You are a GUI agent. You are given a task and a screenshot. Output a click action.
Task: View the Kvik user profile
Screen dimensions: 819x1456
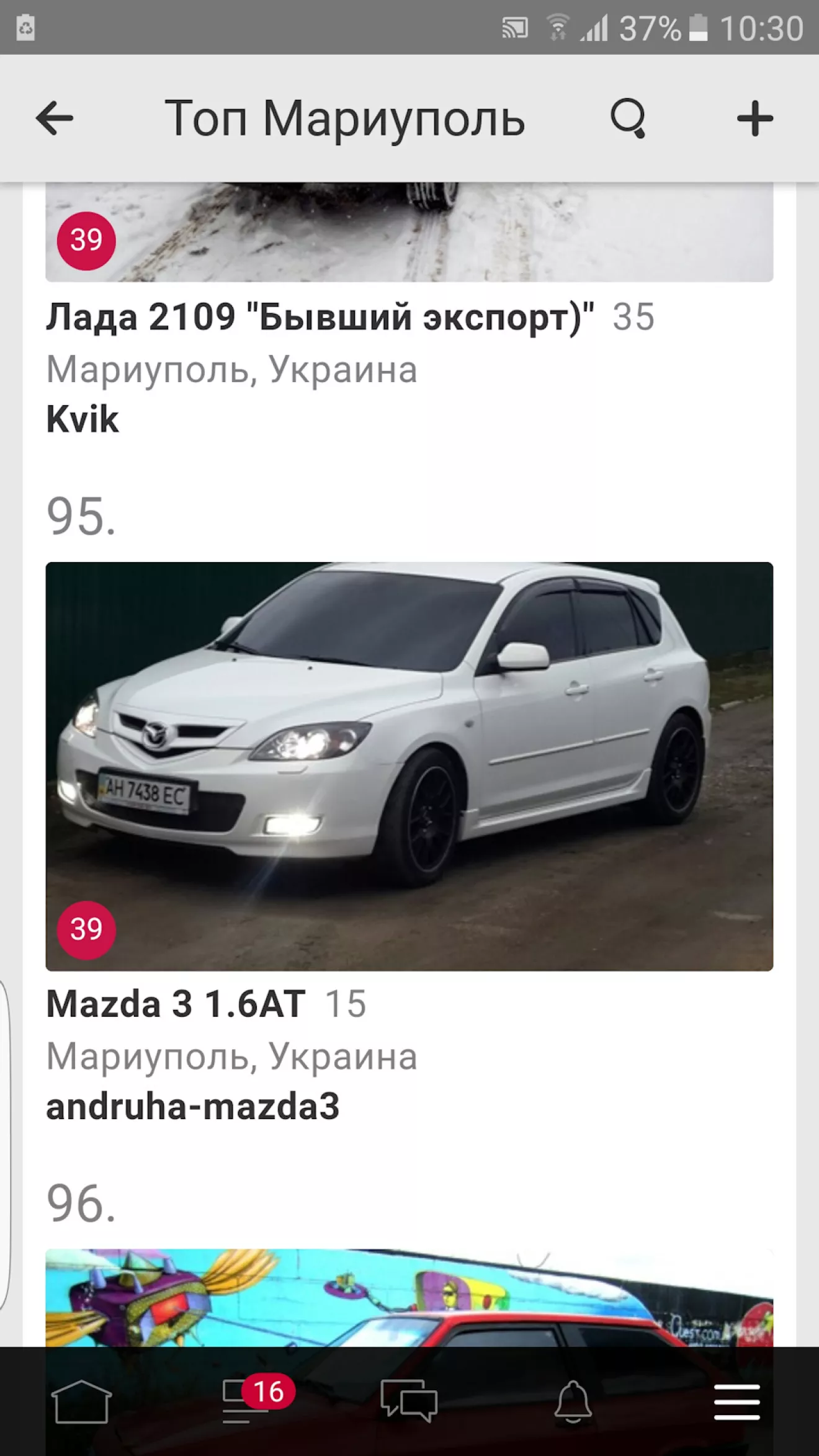click(x=83, y=419)
